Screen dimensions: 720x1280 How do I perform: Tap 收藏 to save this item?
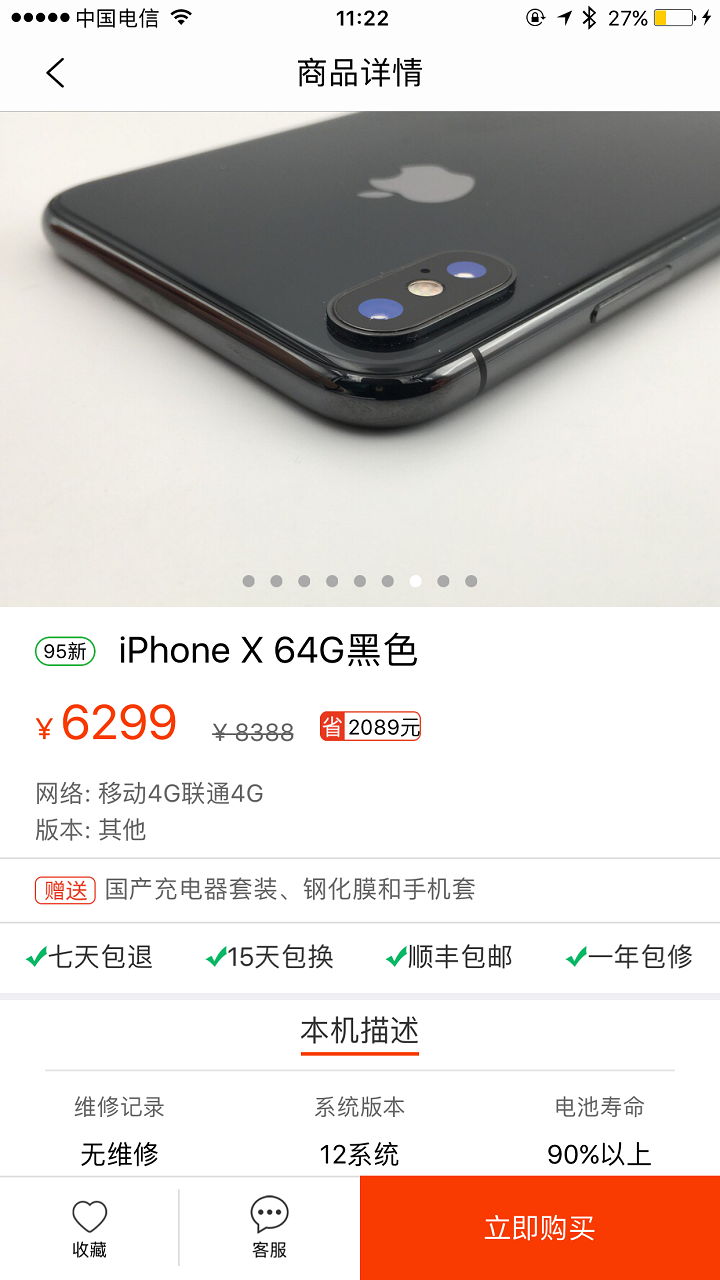pos(89,1228)
